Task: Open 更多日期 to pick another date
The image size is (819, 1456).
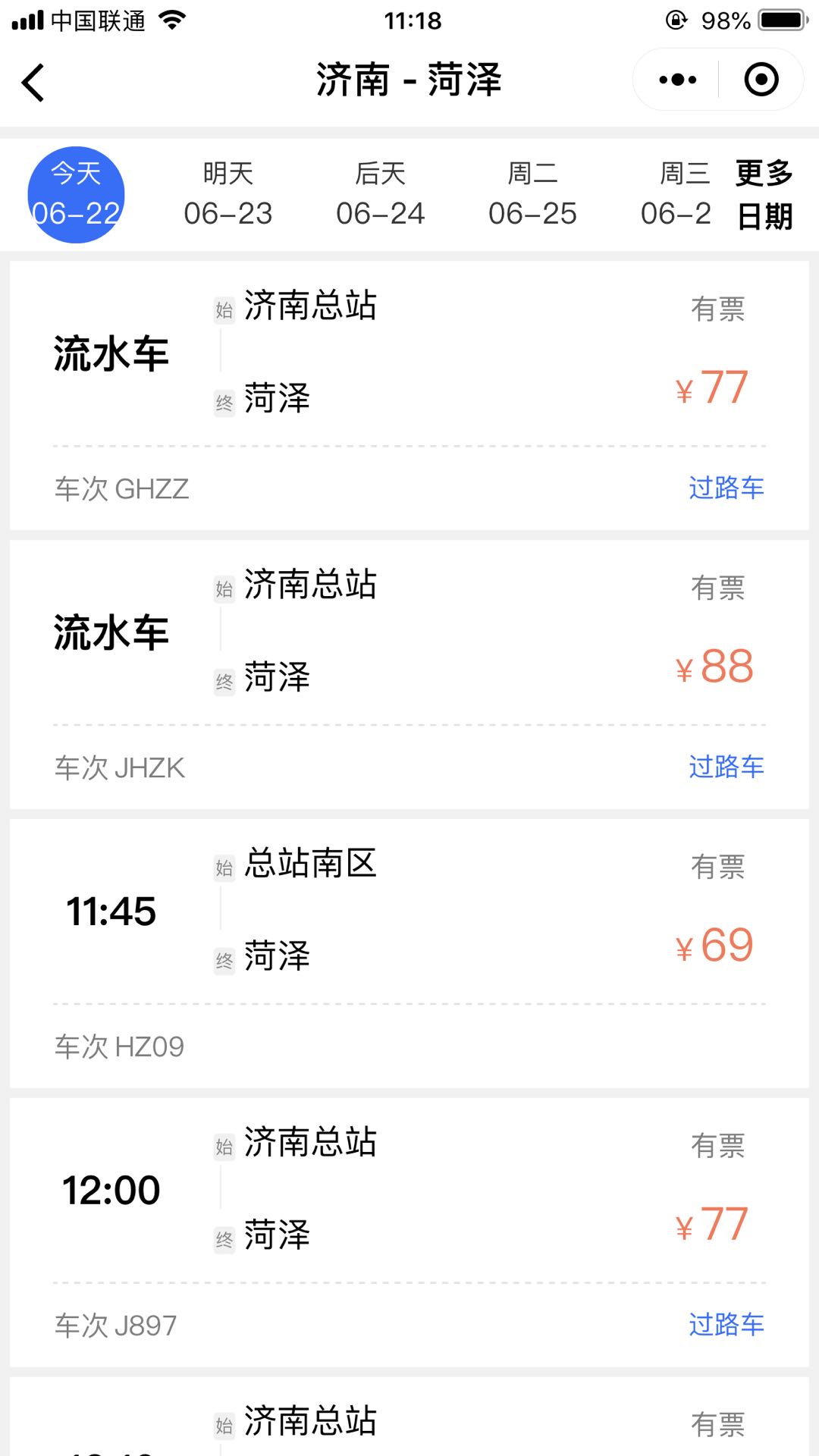Action: 764,195
